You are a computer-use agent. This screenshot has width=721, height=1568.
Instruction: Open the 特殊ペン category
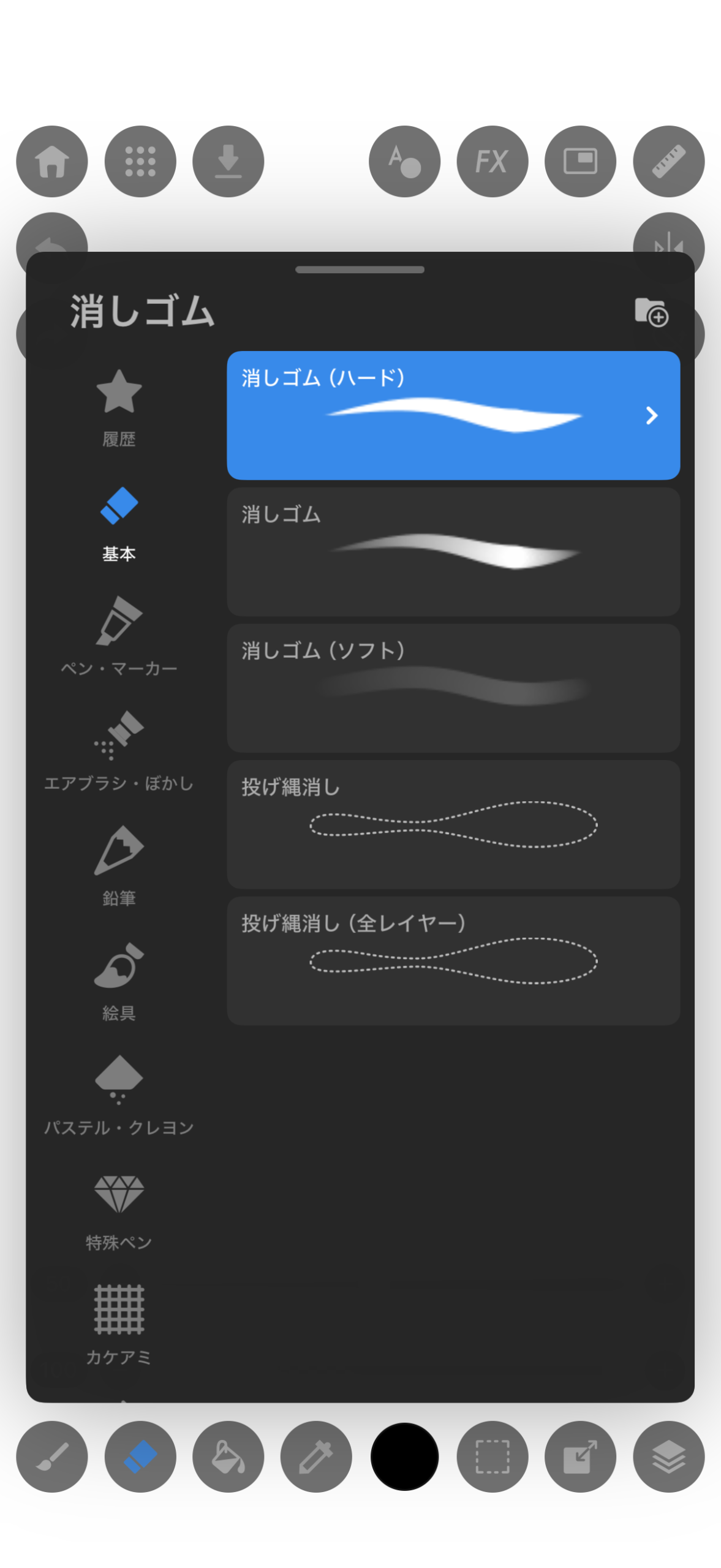119,1210
